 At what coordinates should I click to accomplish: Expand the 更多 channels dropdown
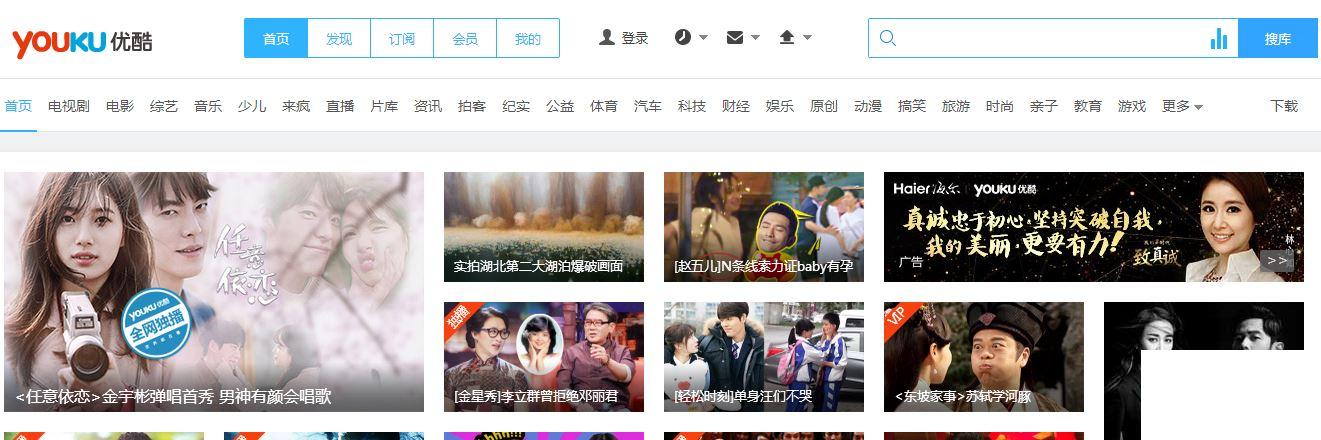coord(1182,106)
